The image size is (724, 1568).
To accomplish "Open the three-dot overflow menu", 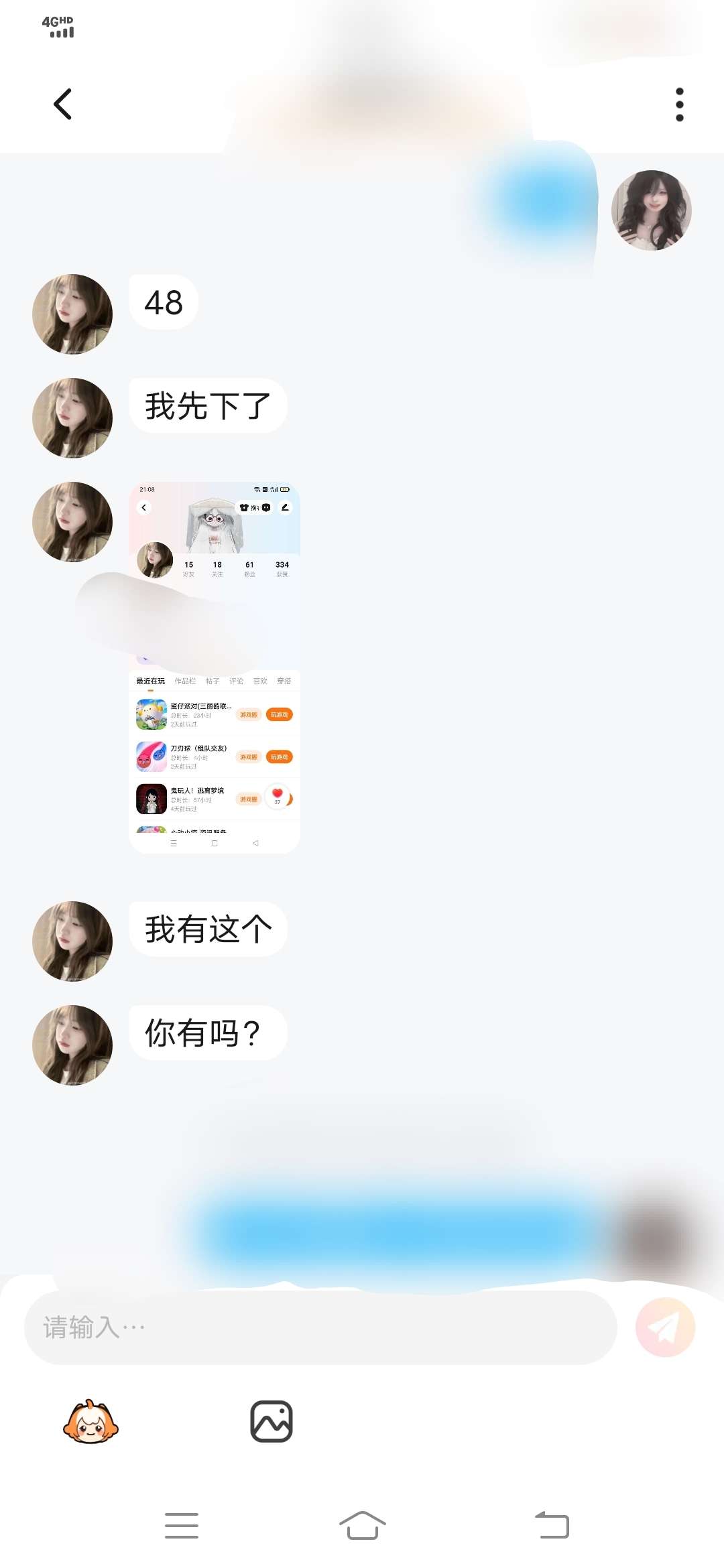I will (679, 105).
